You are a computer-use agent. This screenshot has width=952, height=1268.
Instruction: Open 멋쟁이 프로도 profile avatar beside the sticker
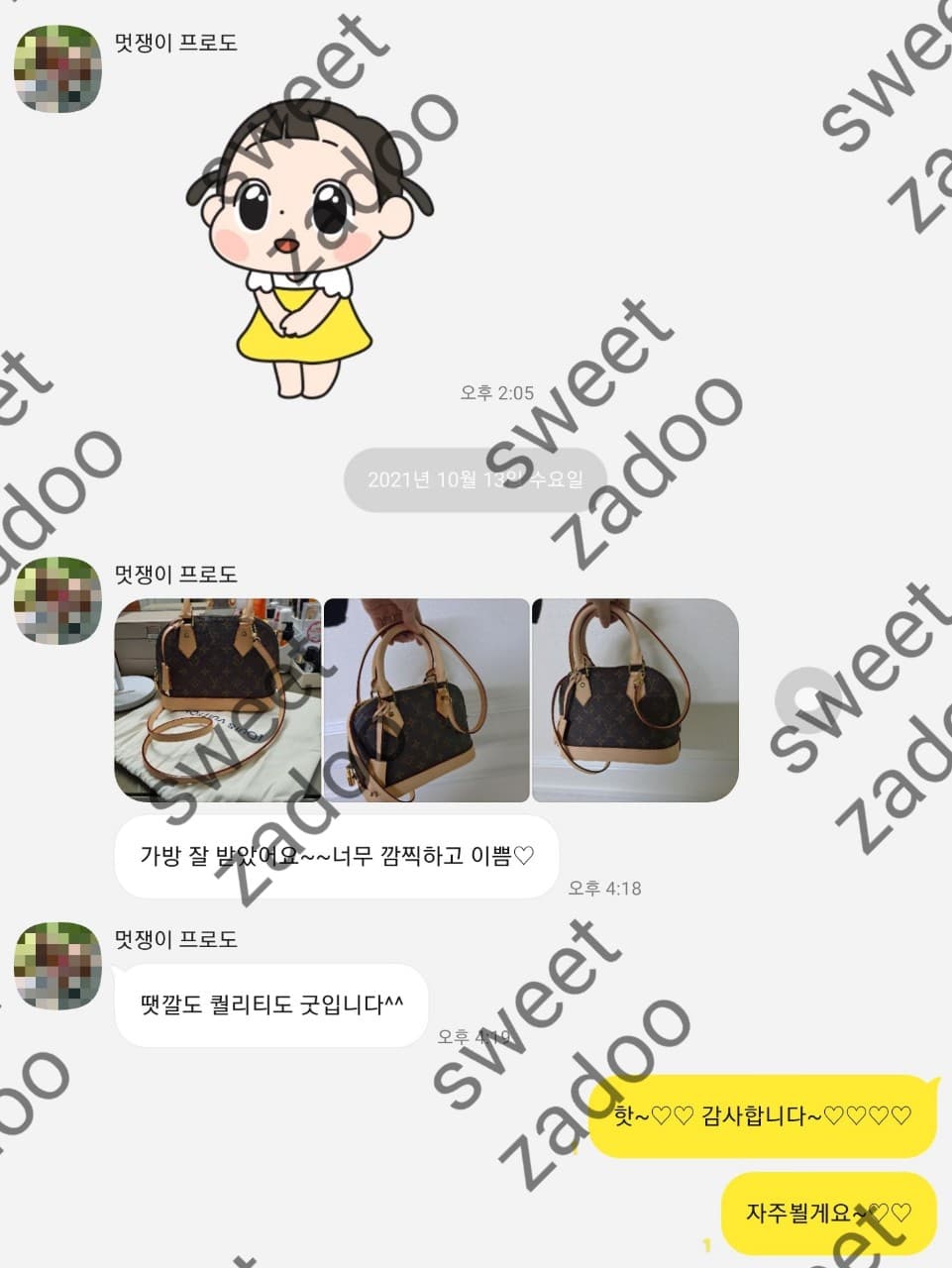coord(58,68)
